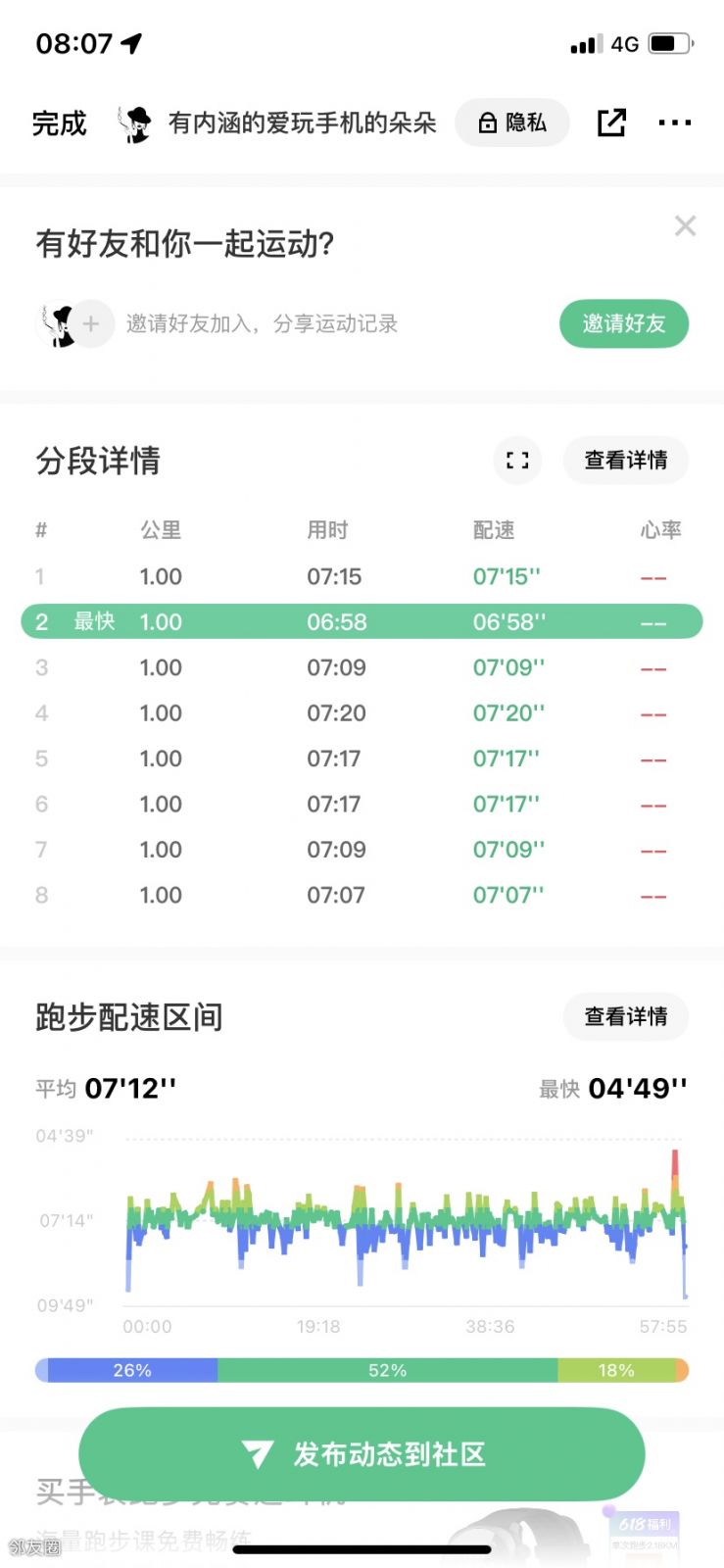
Task: Share this workout record
Action: point(611,122)
